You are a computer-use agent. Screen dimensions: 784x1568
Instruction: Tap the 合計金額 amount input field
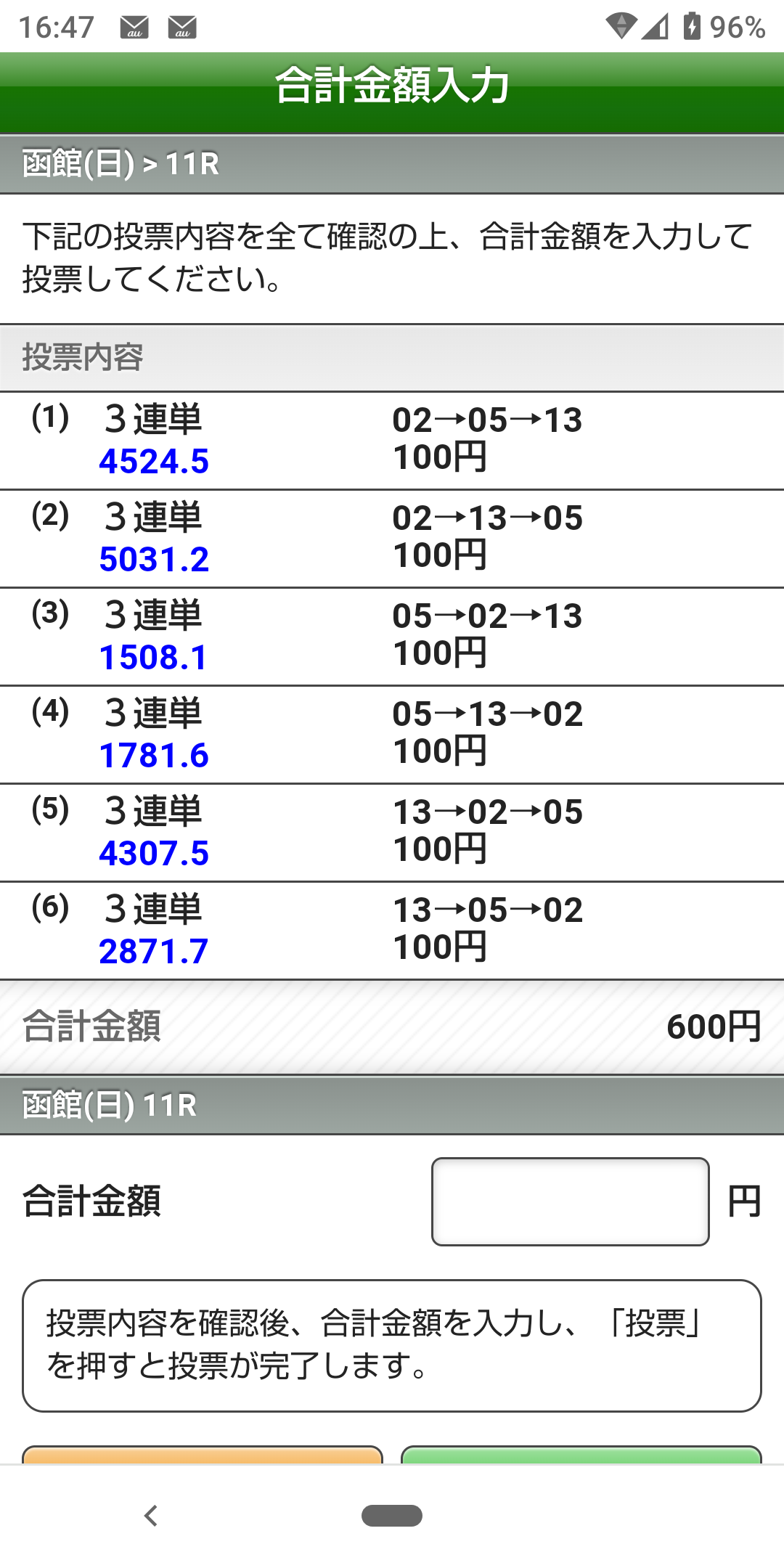[570, 1201]
